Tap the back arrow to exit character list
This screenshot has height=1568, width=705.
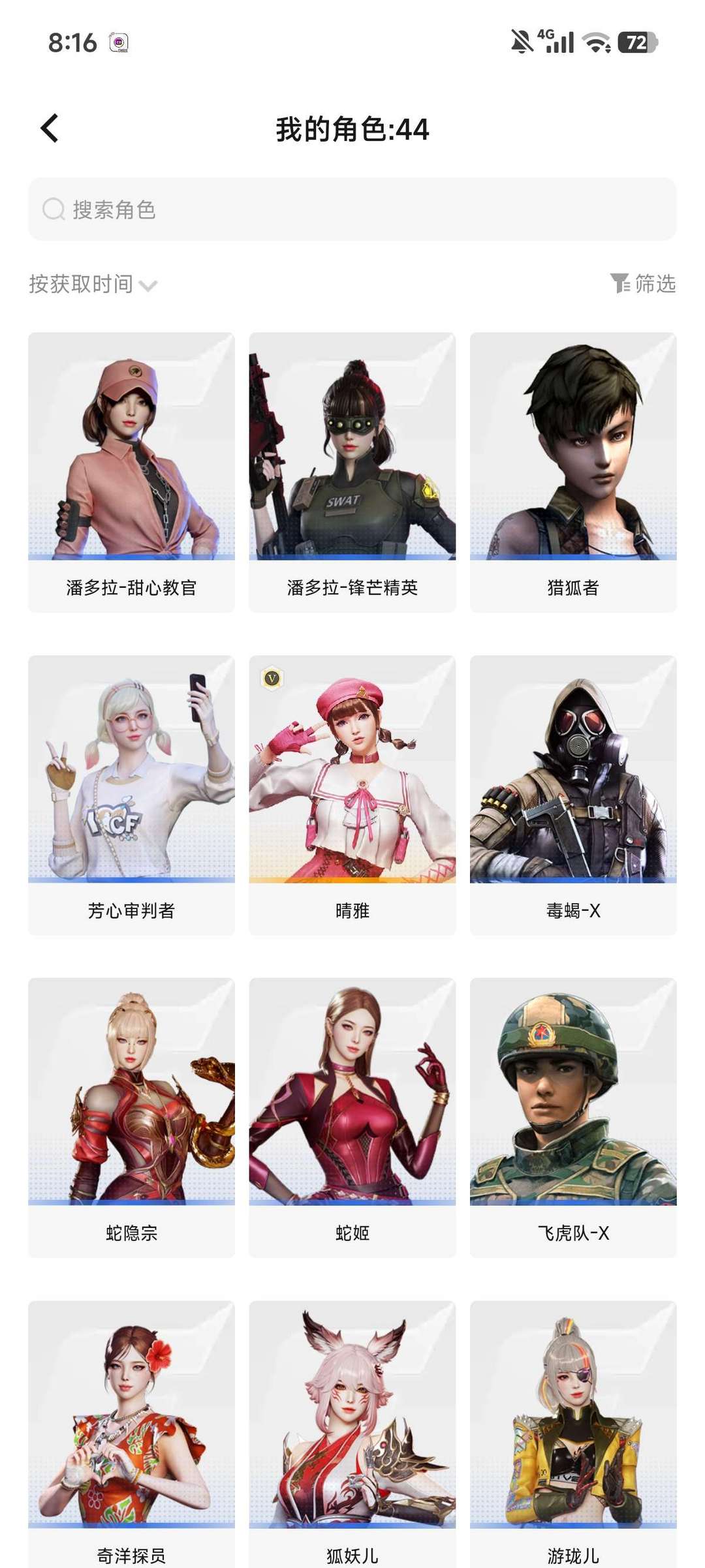(x=49, y=129)
